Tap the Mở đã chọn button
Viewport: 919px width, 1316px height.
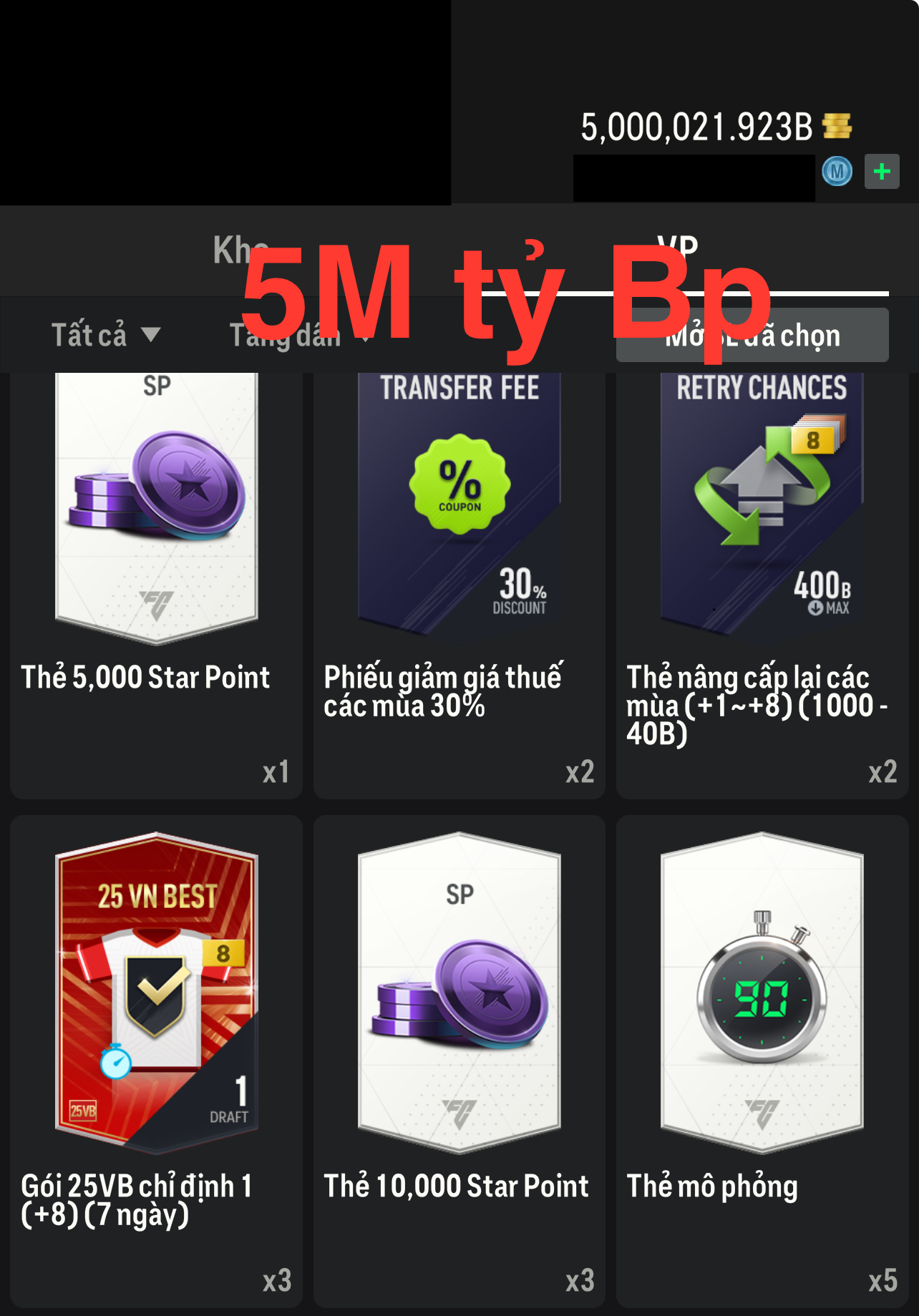point(752,335)
